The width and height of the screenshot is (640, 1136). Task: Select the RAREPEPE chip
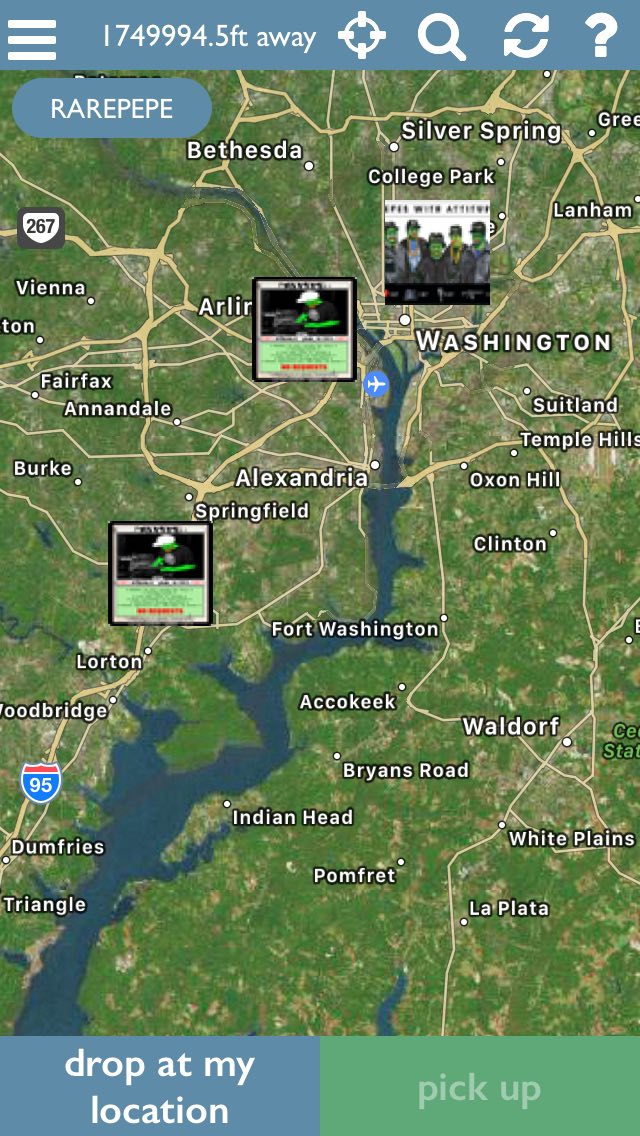(112, 109)
